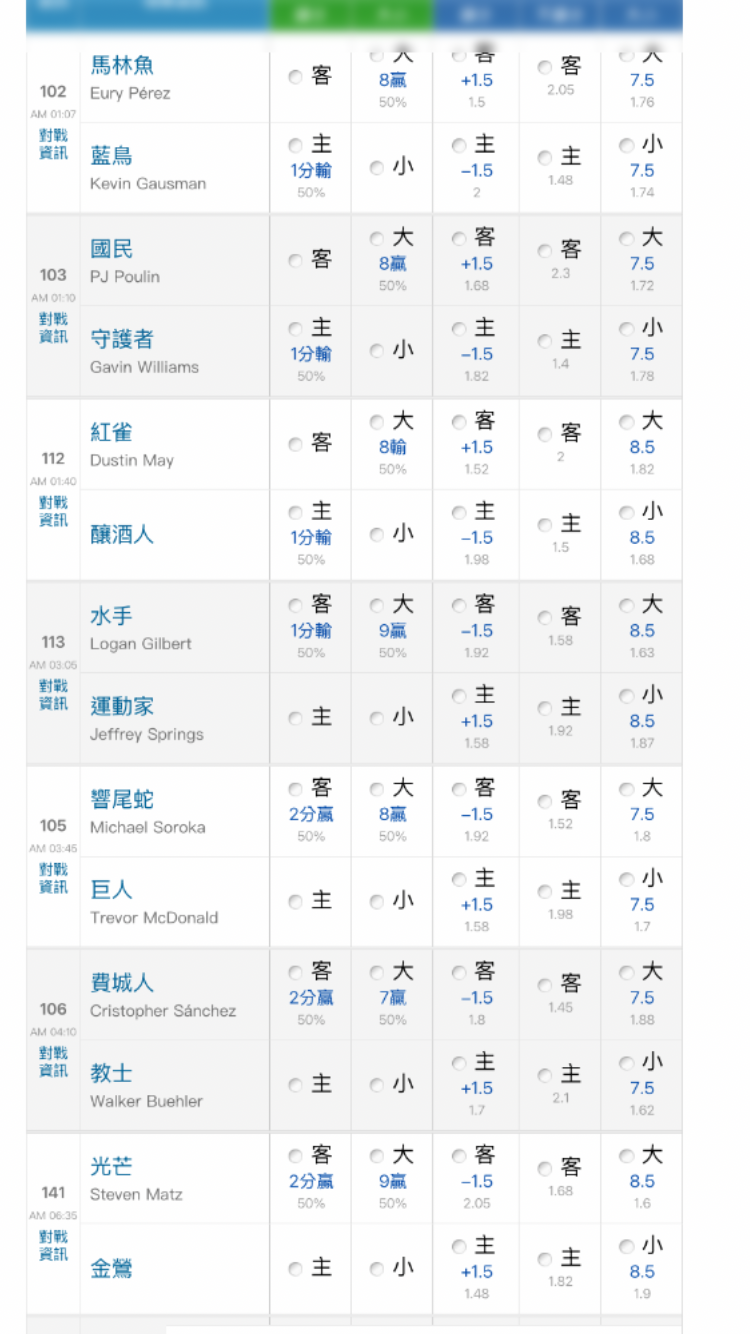
Task: Select 主 -1.5 at odds 2 for 藍鳥
Action: point(476,168)
